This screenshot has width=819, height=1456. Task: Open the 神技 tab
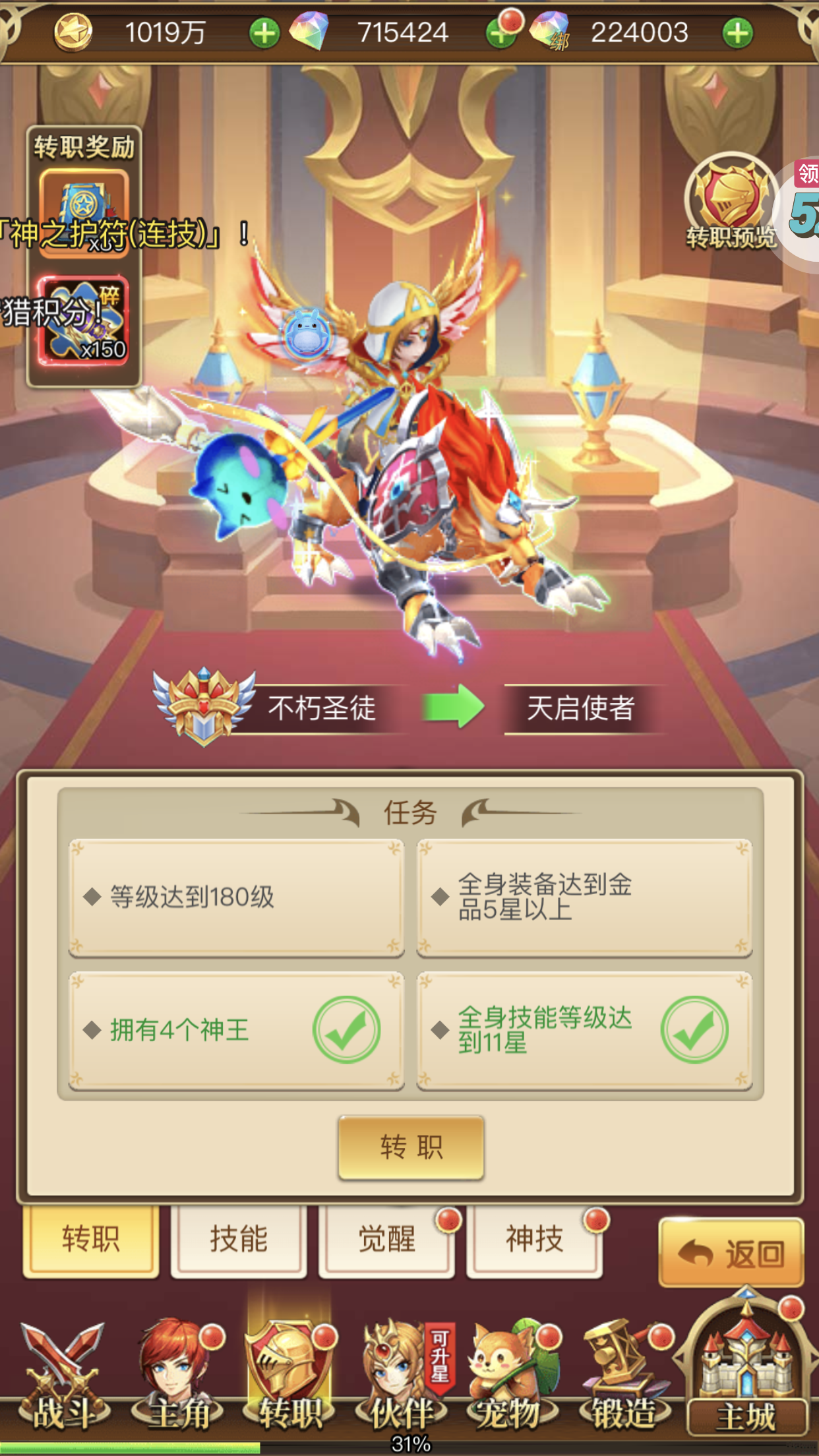(535, 1239)
